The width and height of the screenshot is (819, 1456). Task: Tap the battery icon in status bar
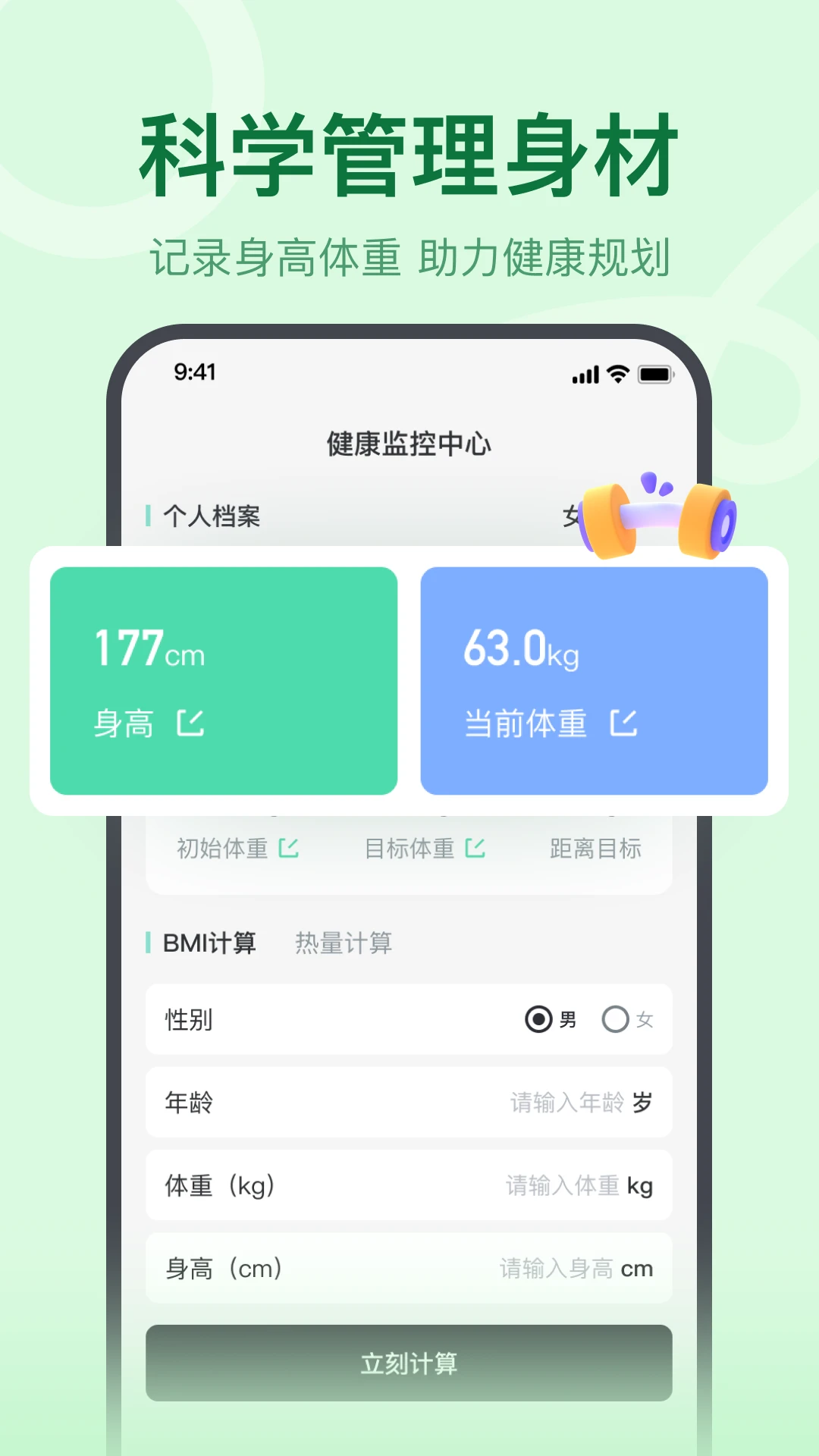click(655, 373)
